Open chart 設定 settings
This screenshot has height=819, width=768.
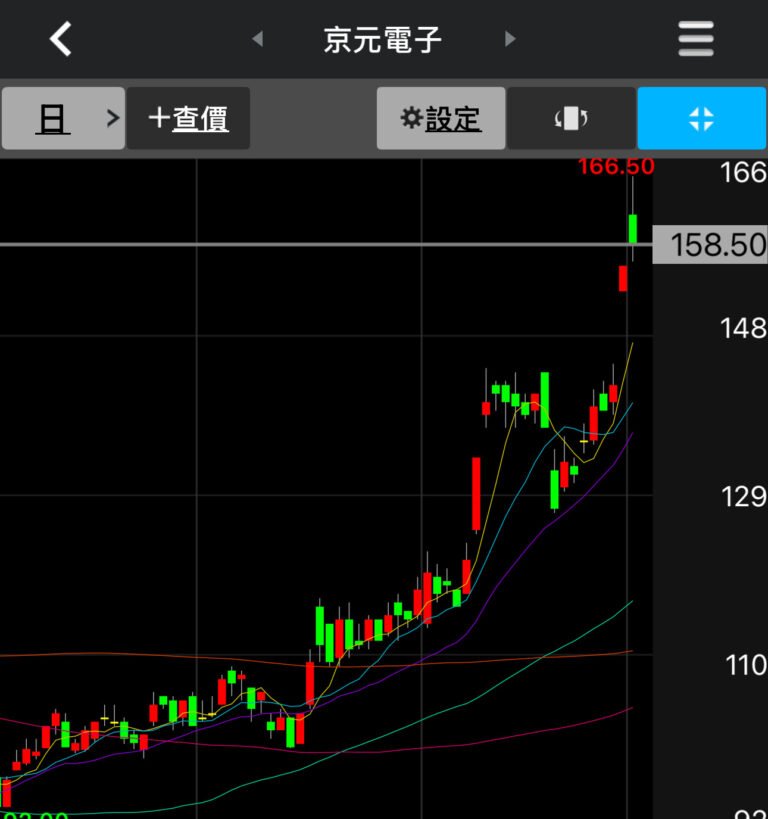tap(440, 118)
